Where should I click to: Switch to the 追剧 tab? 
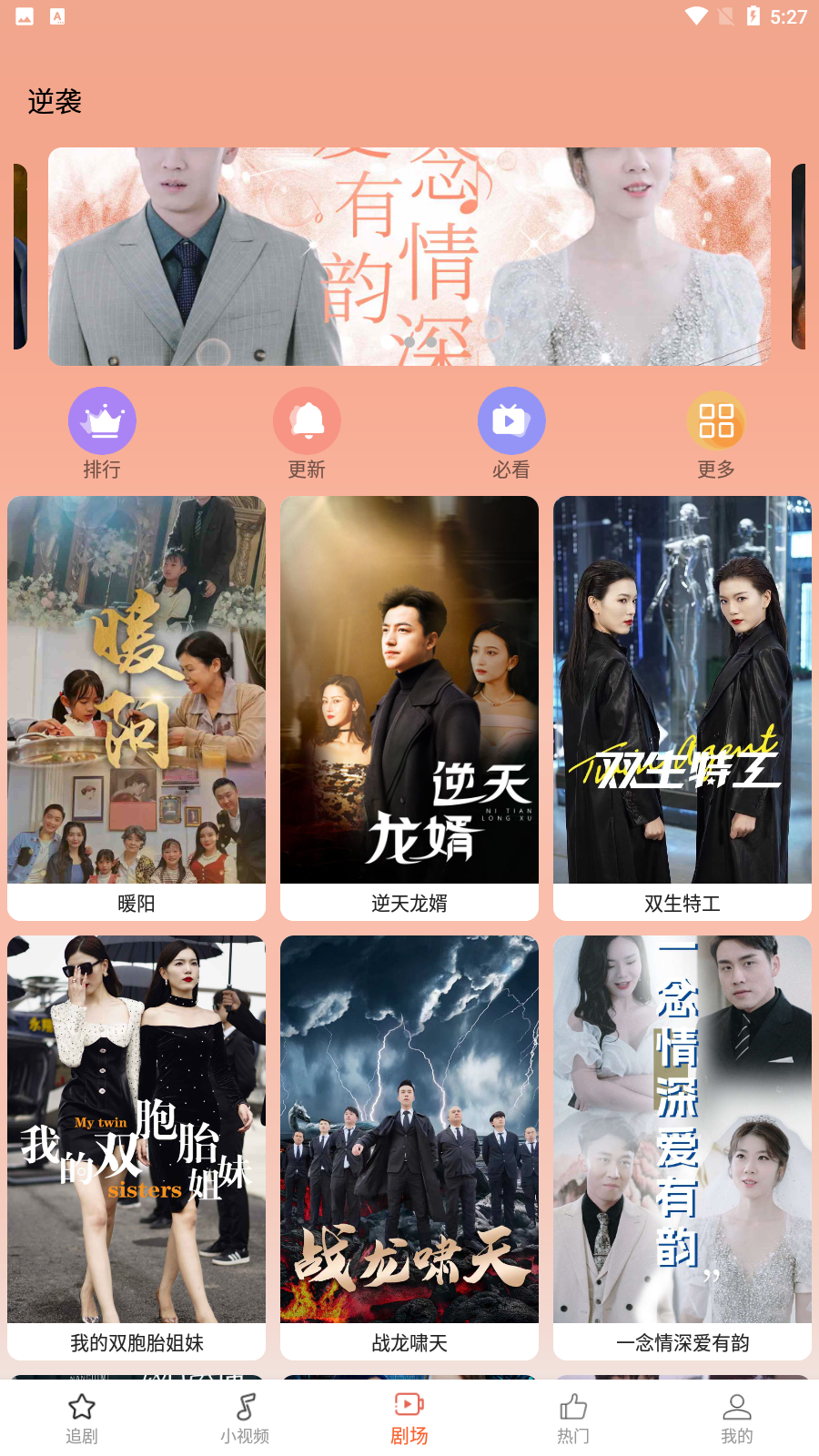[x=82, y=1418]
